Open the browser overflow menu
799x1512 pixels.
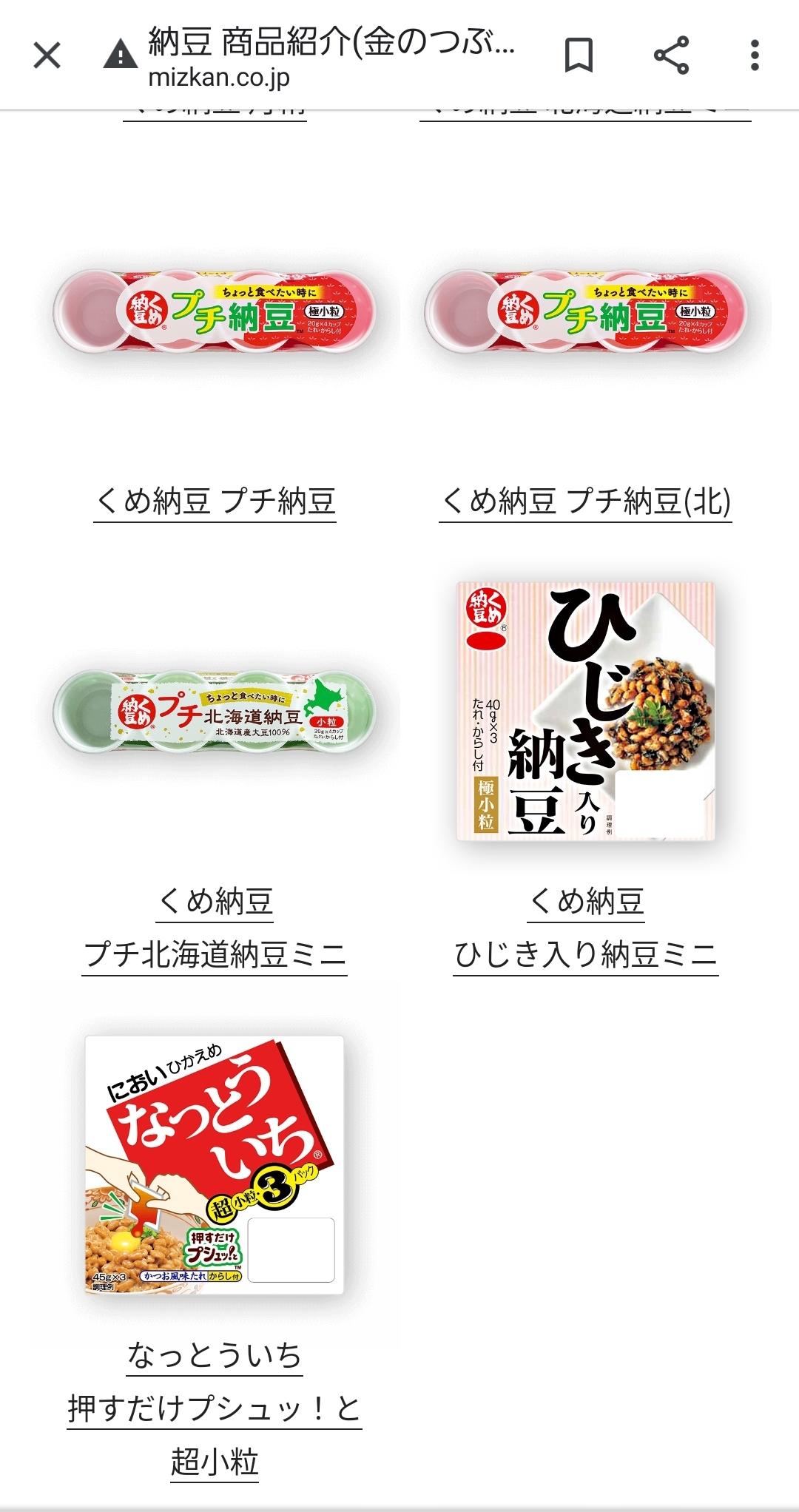pos(754,55)
